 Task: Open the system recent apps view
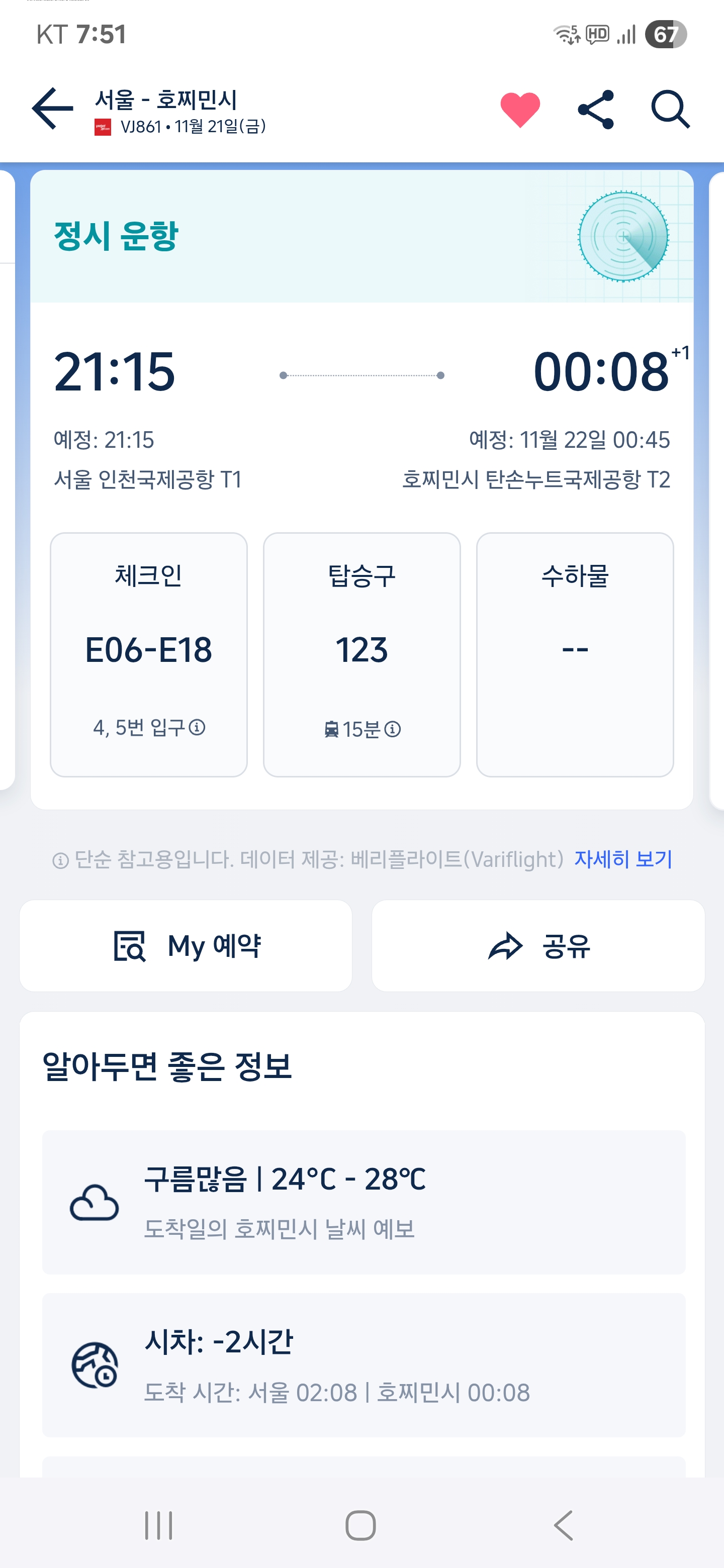tap(159, 1525)
